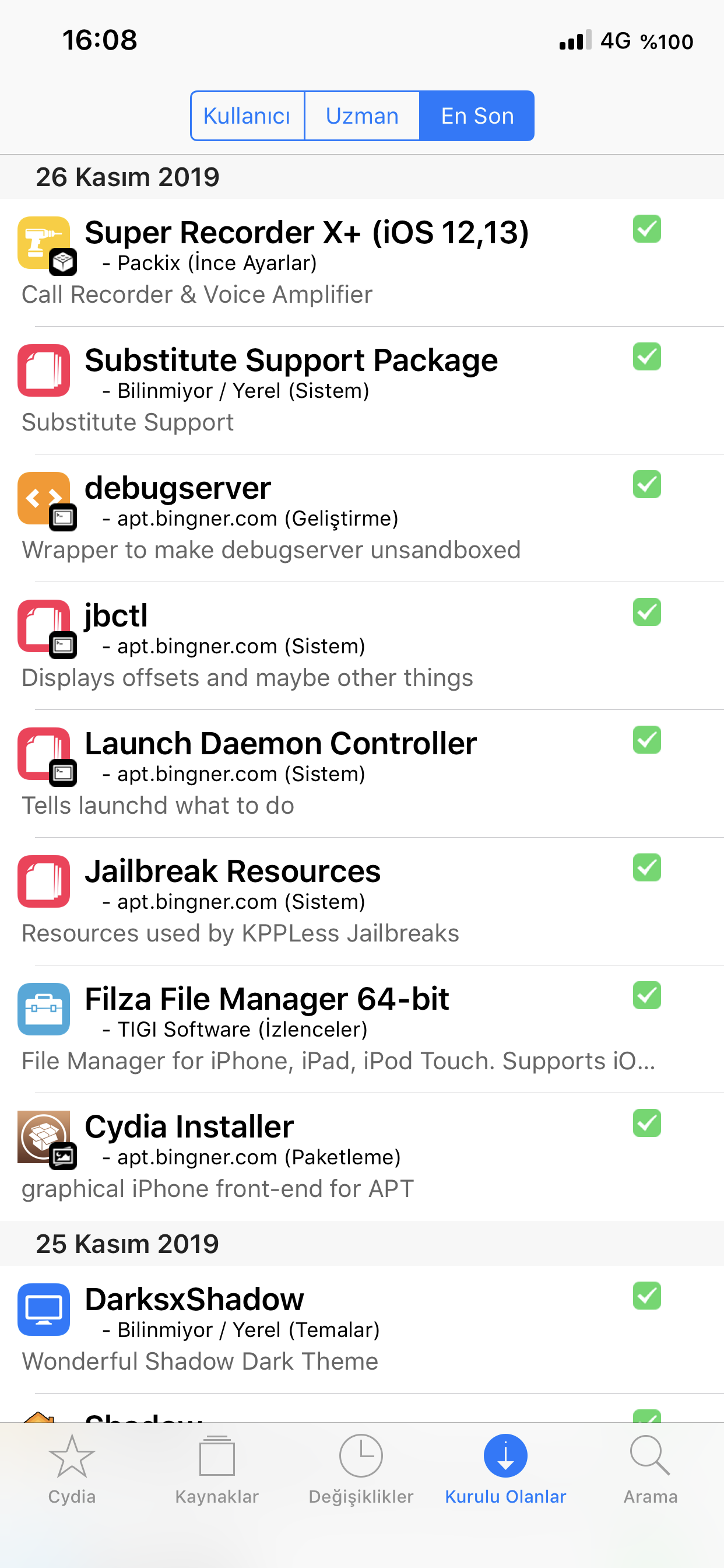
Task: Open Super Recorder X+ package details
Action: pos(306,262)
